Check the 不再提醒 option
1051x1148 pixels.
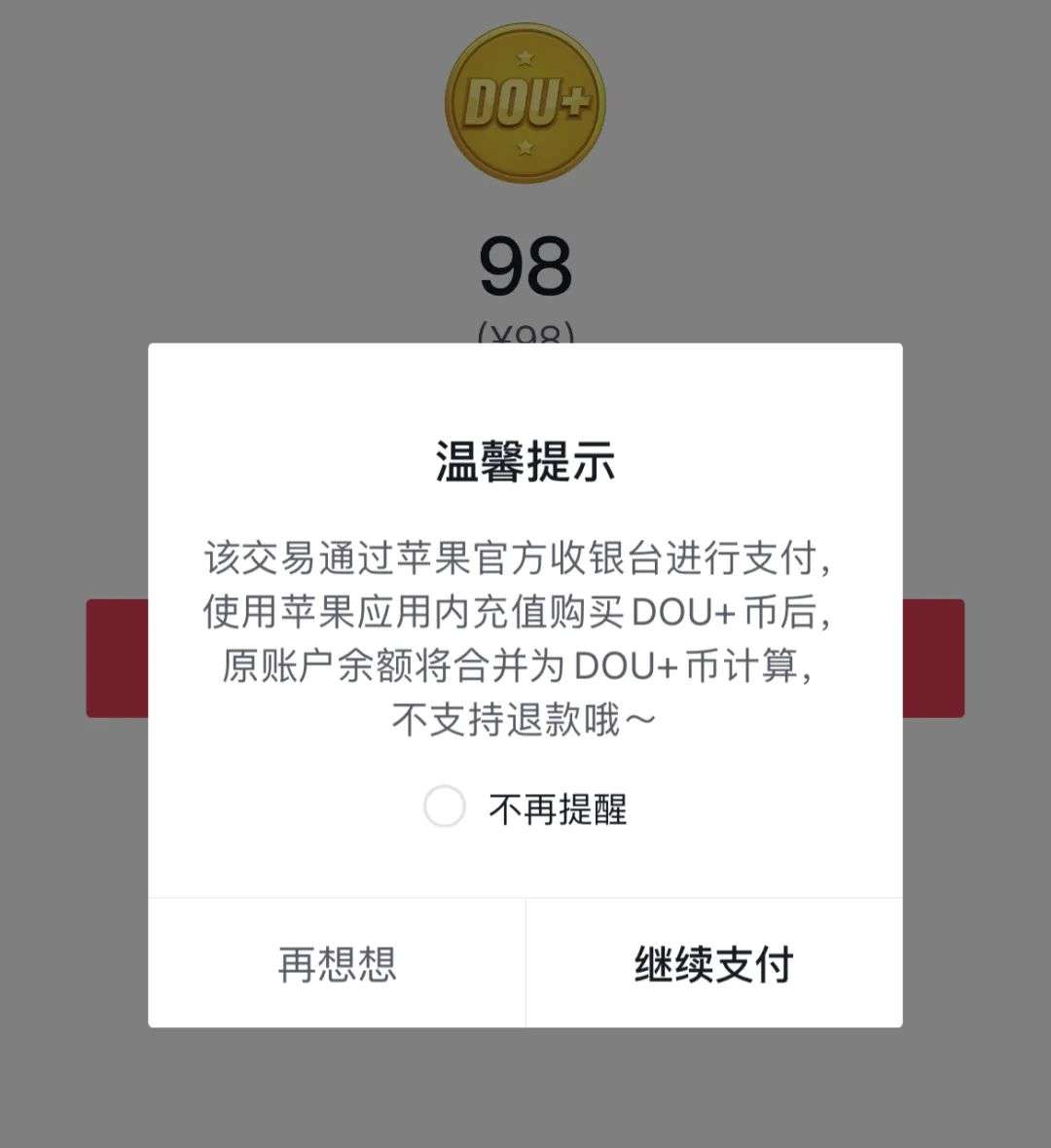click(445, 807)
